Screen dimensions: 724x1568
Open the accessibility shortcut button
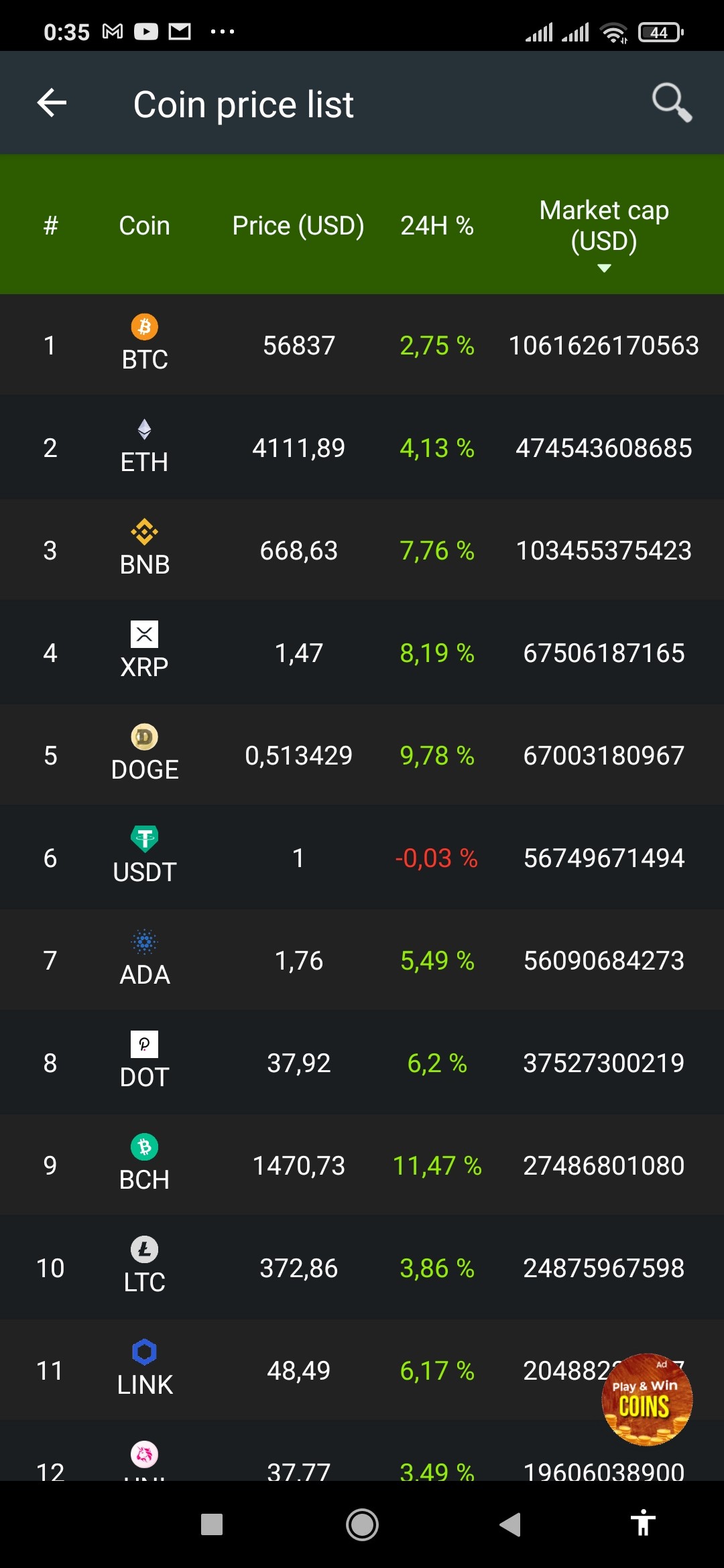tap(643, 1524)
